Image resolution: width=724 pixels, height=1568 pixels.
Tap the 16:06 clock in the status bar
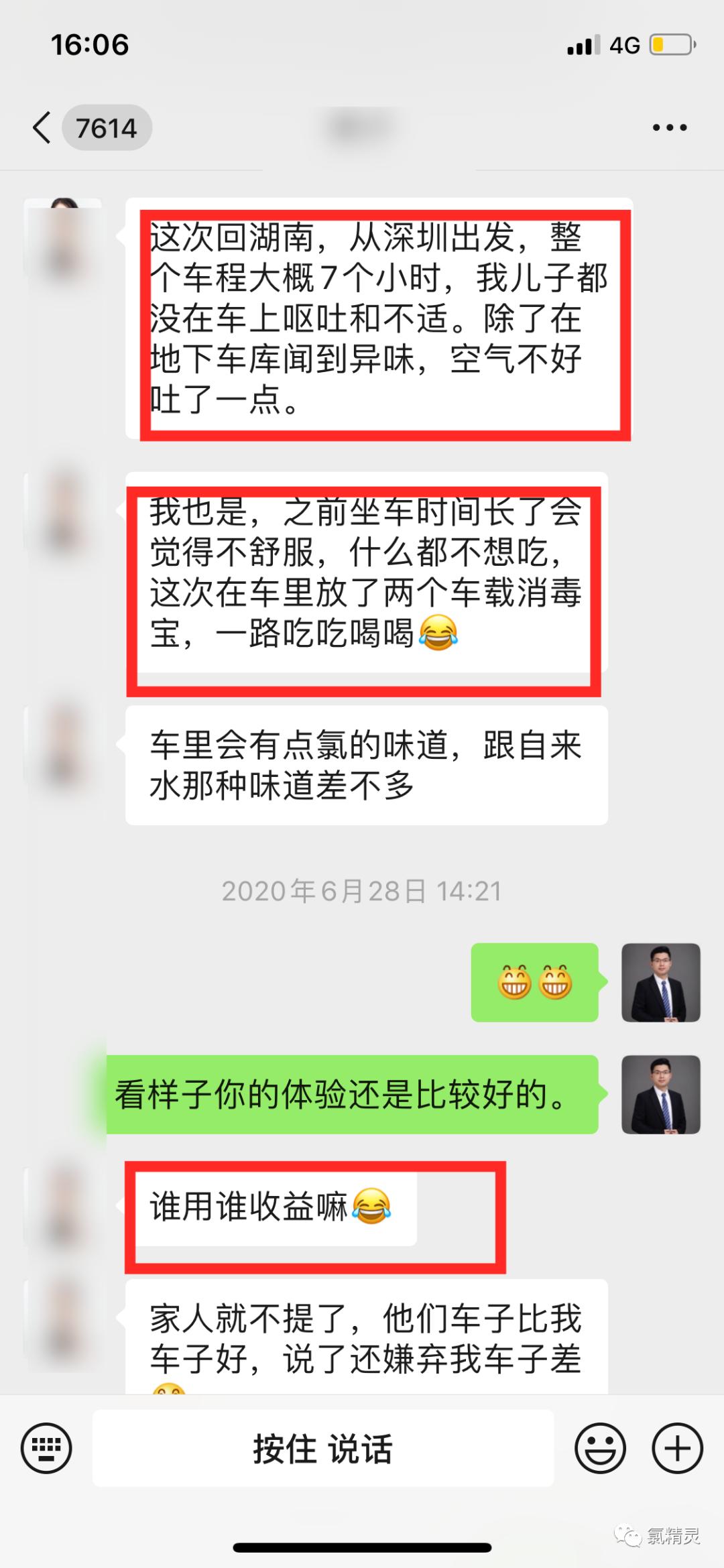tap(90, 45)
